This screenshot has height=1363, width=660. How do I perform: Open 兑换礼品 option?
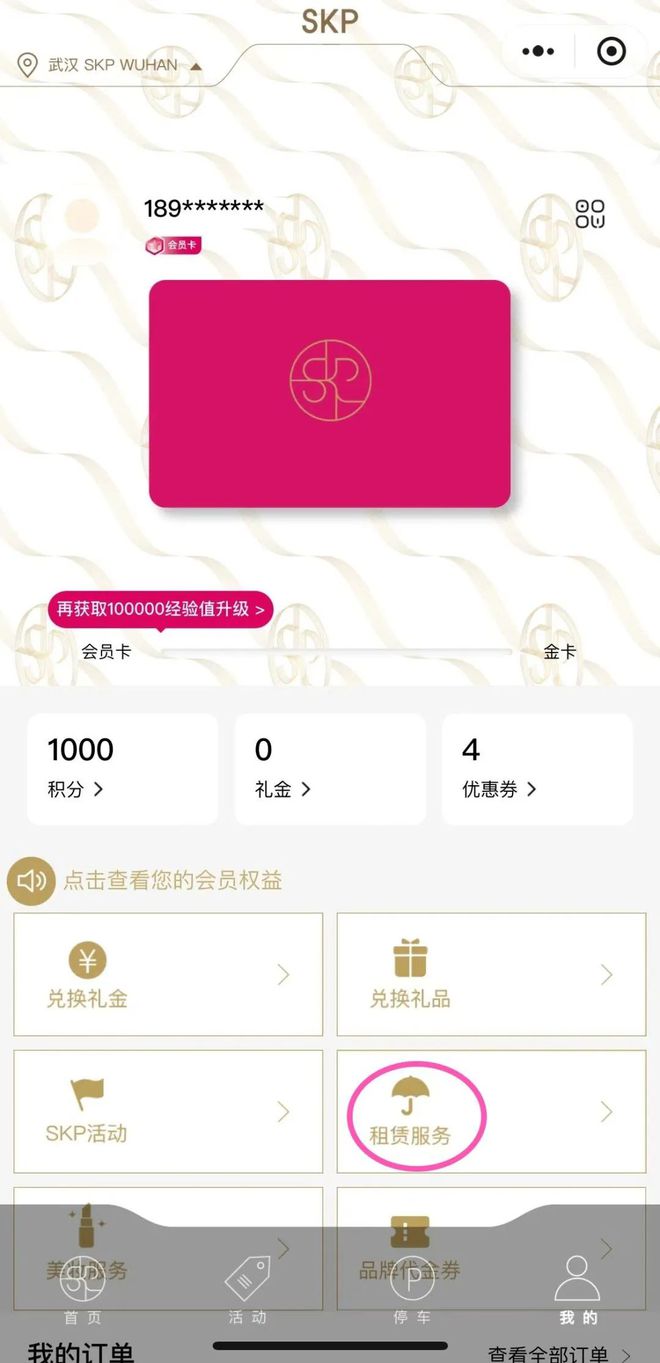(491, 974)
